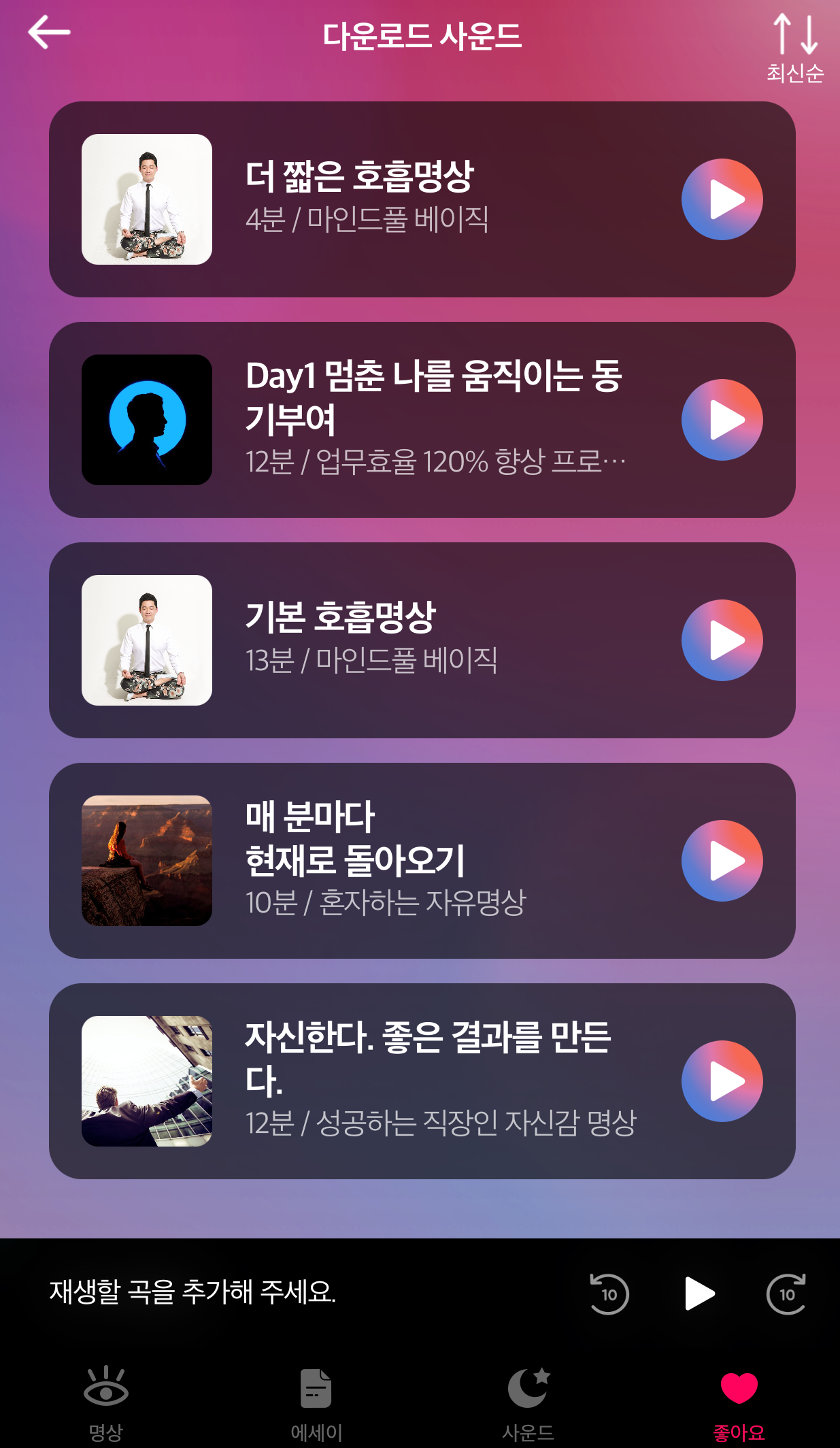Switch to the 에세이 tab
Image resolution: width=840 pixels, height=1448 pixels.
(316, 1402)
